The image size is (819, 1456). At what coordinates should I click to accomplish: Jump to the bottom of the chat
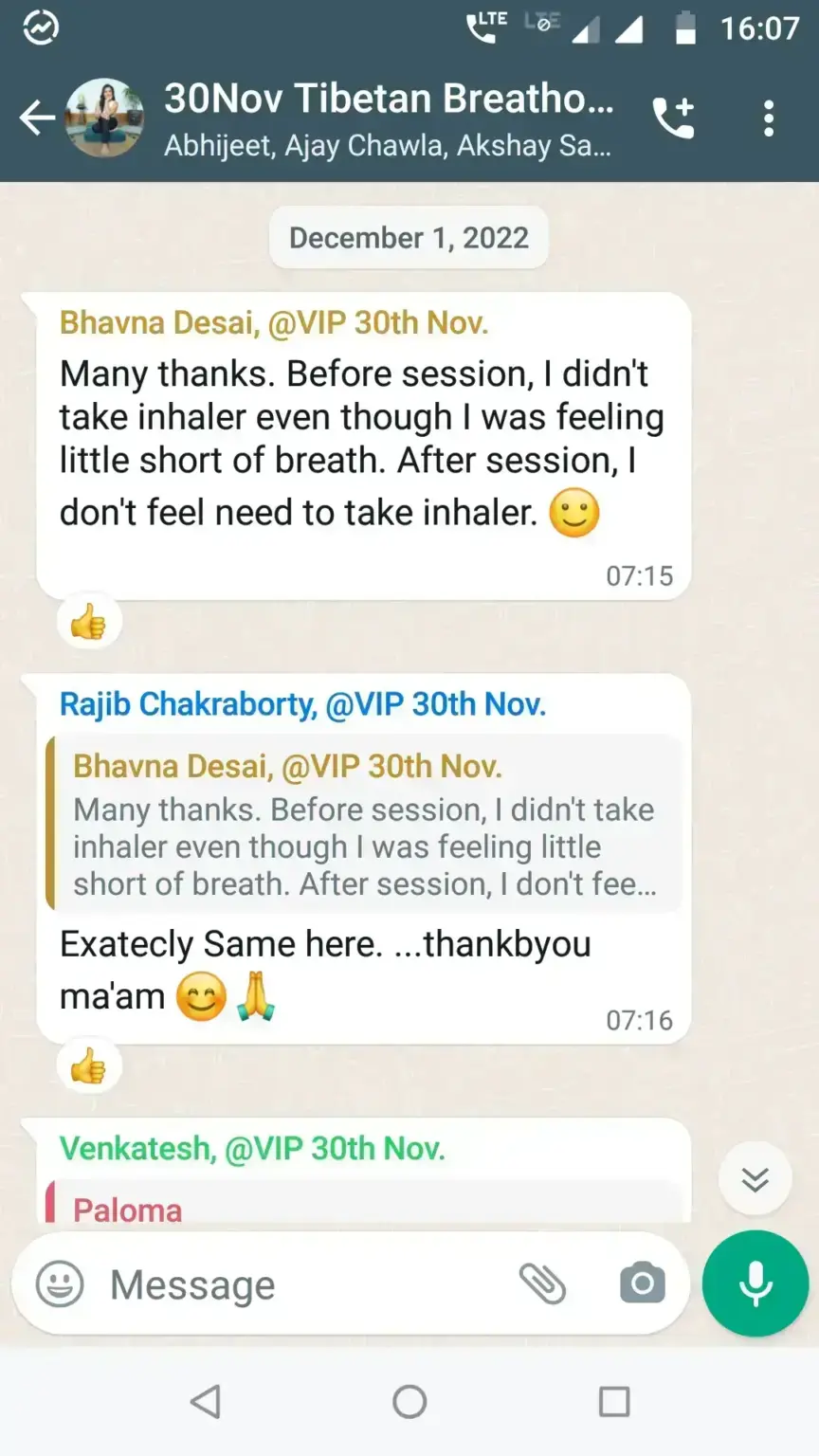coord(755,1179)
